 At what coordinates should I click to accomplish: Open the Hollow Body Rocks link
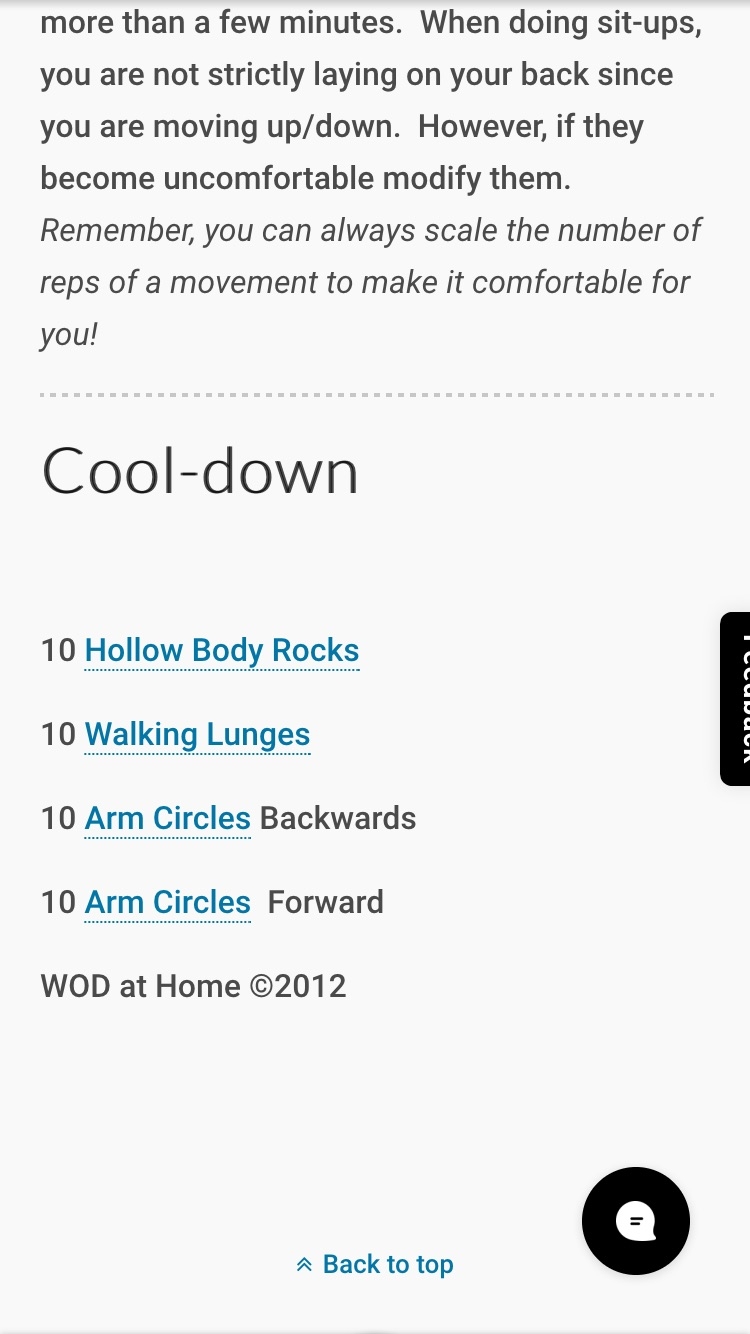[221, 650]
